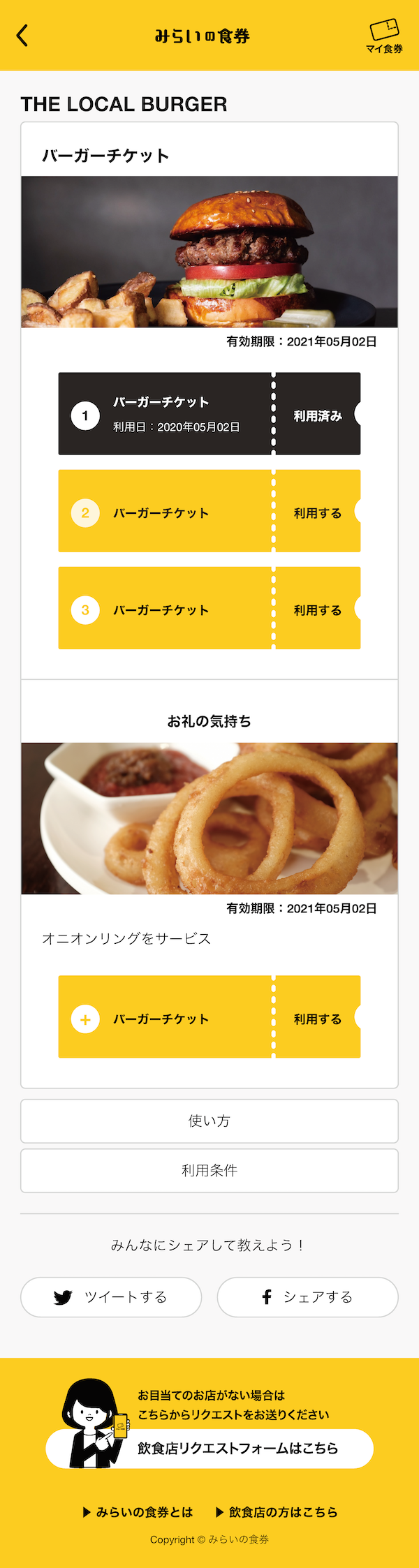Use burger ticket number 2

[317, 512]
